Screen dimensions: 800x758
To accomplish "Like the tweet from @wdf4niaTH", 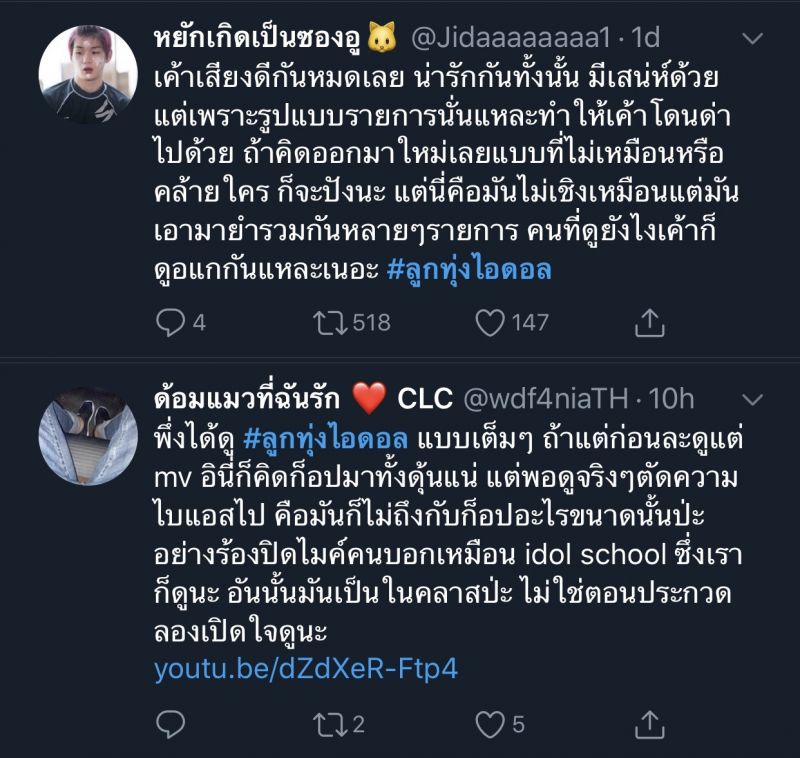I will (489, 722).
